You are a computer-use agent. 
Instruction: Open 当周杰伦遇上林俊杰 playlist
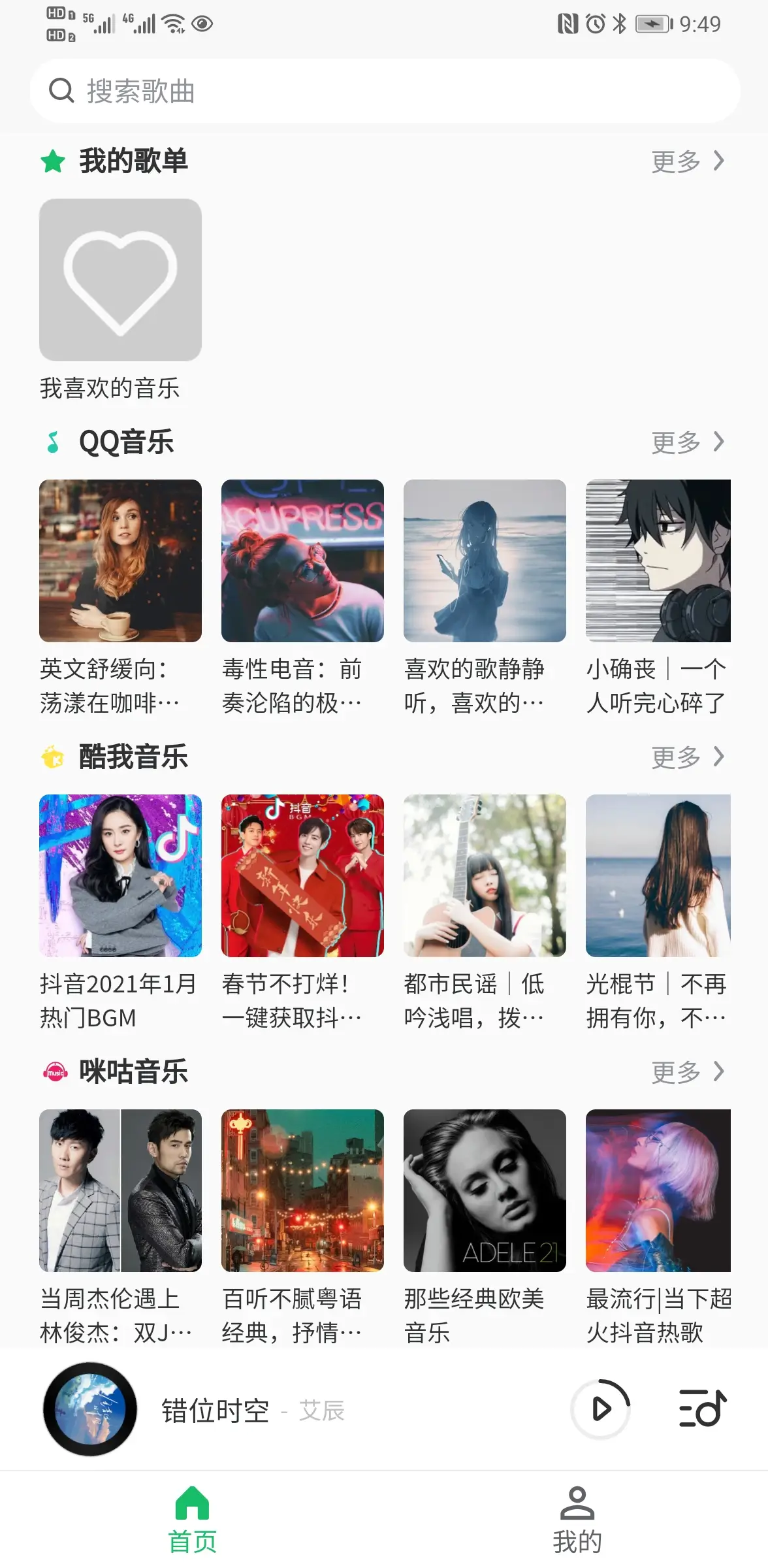(x=120, y=1191)
